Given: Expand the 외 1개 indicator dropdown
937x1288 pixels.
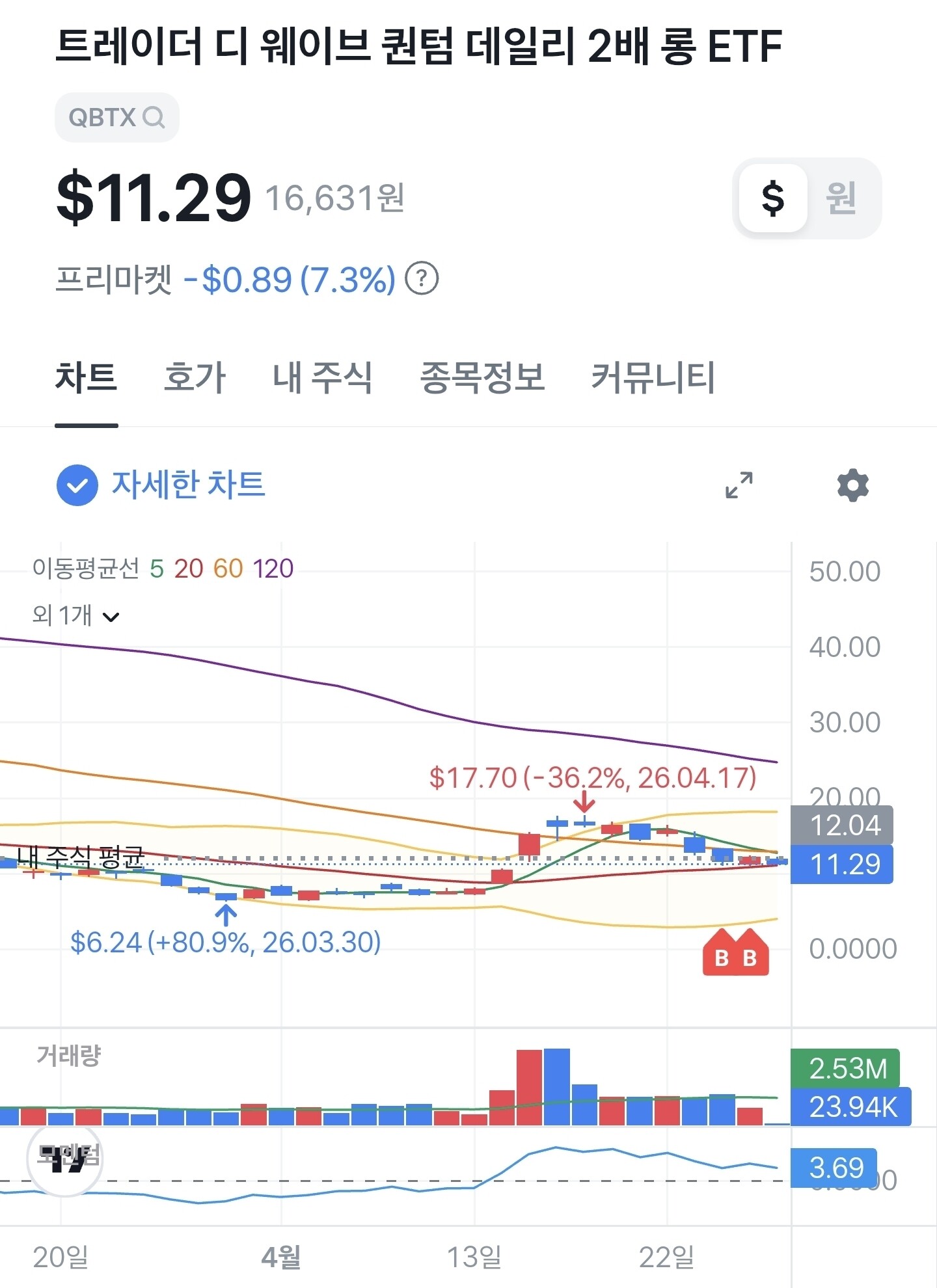Looking at the screenshot, I should tap(75, 615).
